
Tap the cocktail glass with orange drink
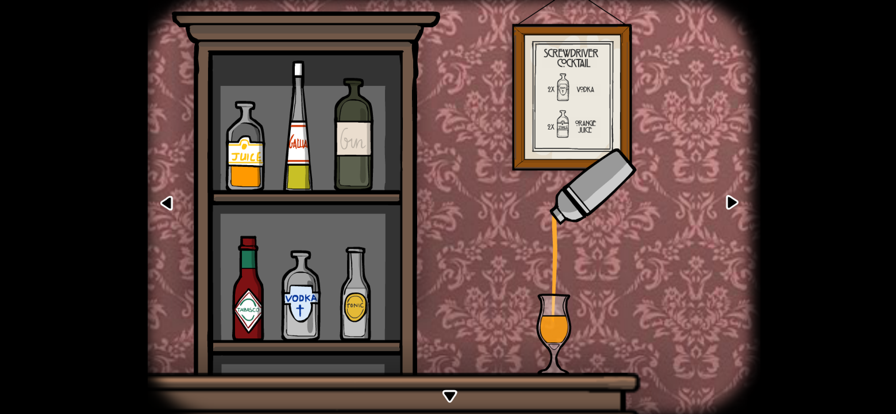tap(553, 331)
